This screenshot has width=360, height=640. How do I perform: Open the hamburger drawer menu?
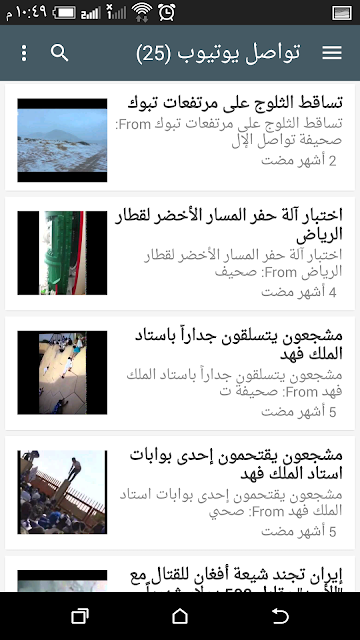[x=331, y=53]
